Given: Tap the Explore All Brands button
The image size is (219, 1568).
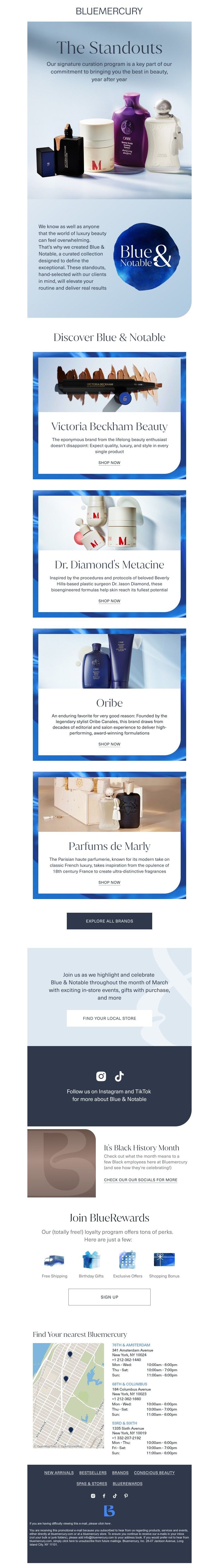Looking at the screenshot, I should tap(109, 921).
